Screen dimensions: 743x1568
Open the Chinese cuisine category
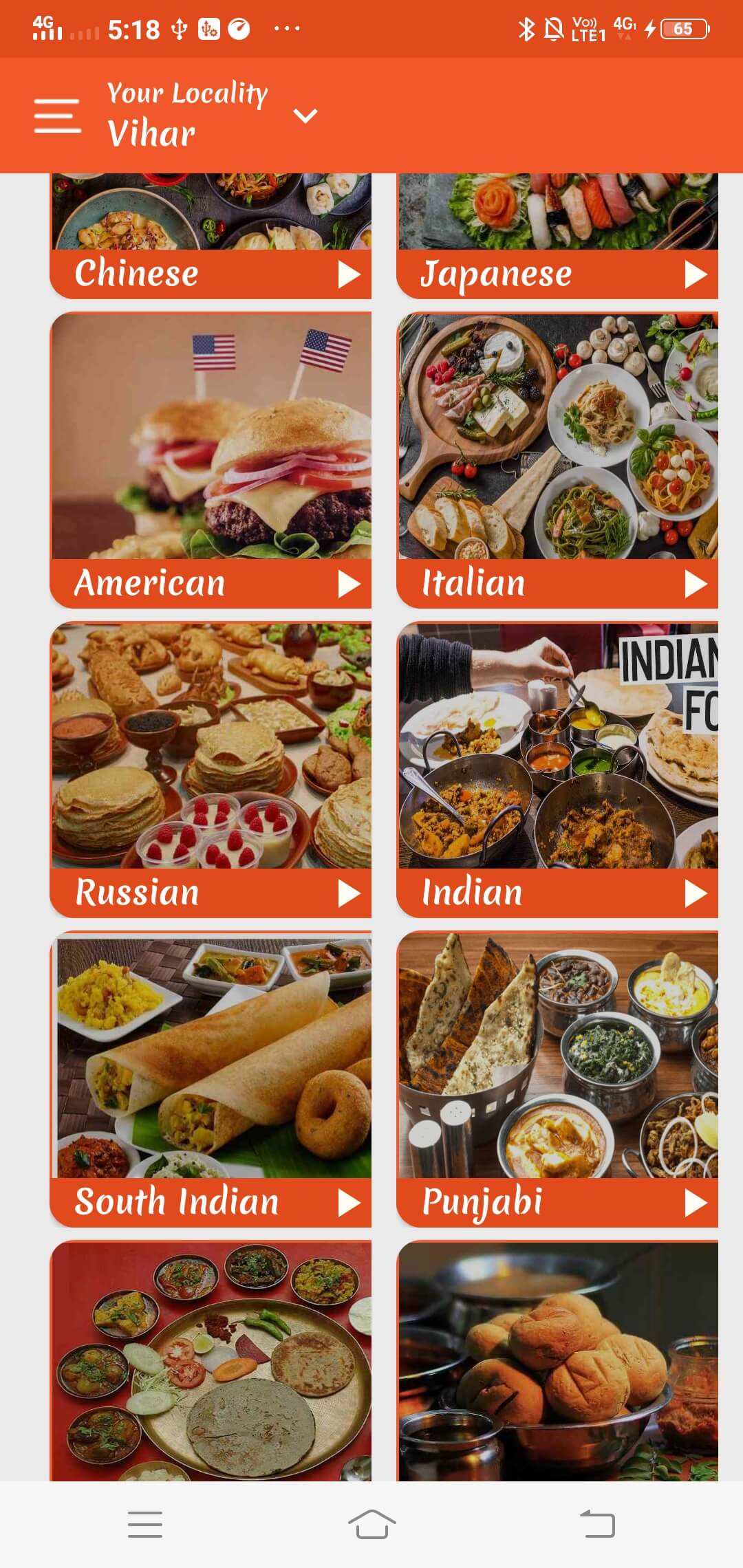(x=211, y=236)
